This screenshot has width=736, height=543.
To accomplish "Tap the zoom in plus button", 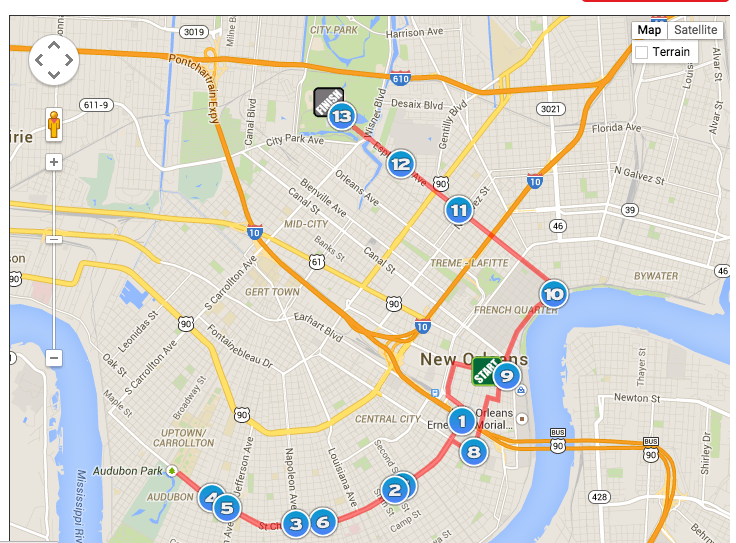I will [x=54, y=162].
